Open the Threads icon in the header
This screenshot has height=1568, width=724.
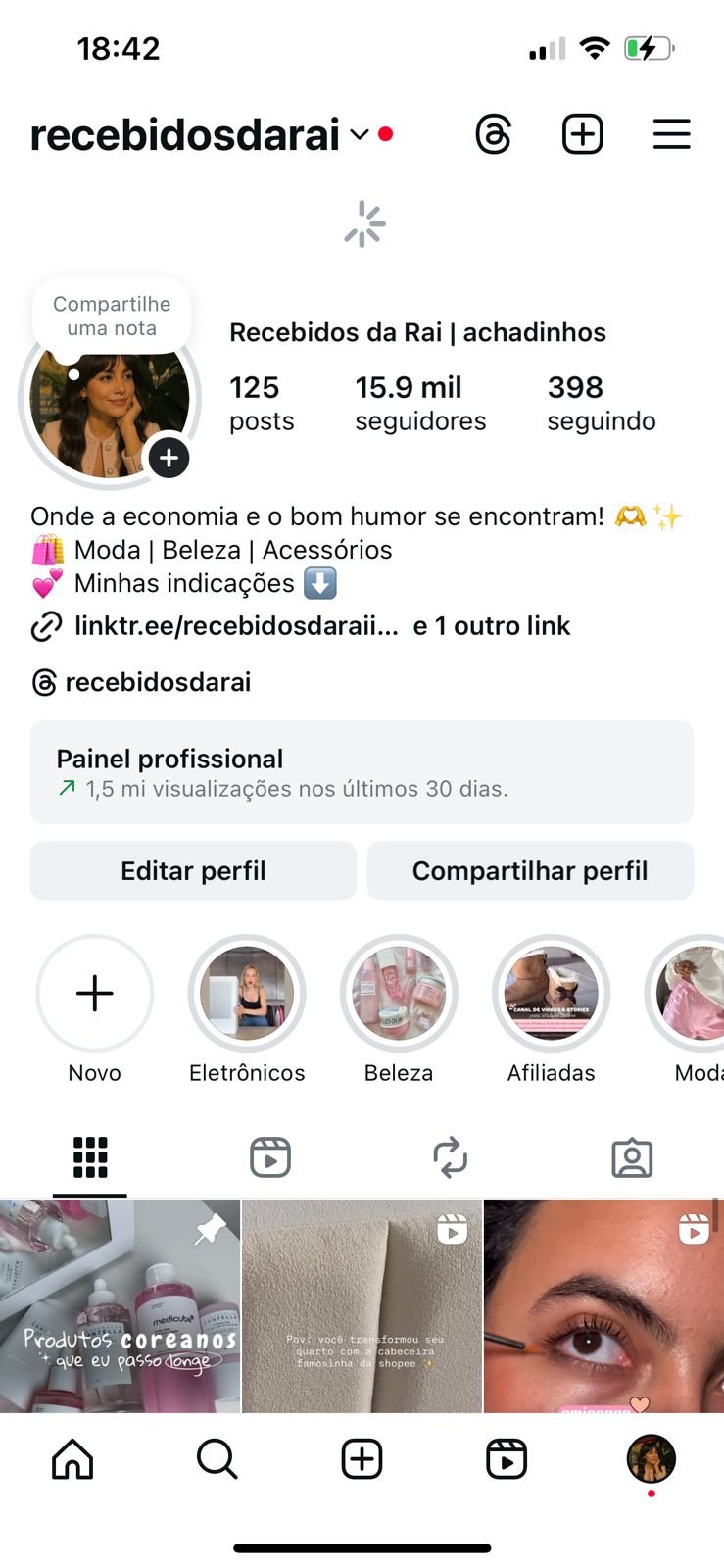(493, 134)
